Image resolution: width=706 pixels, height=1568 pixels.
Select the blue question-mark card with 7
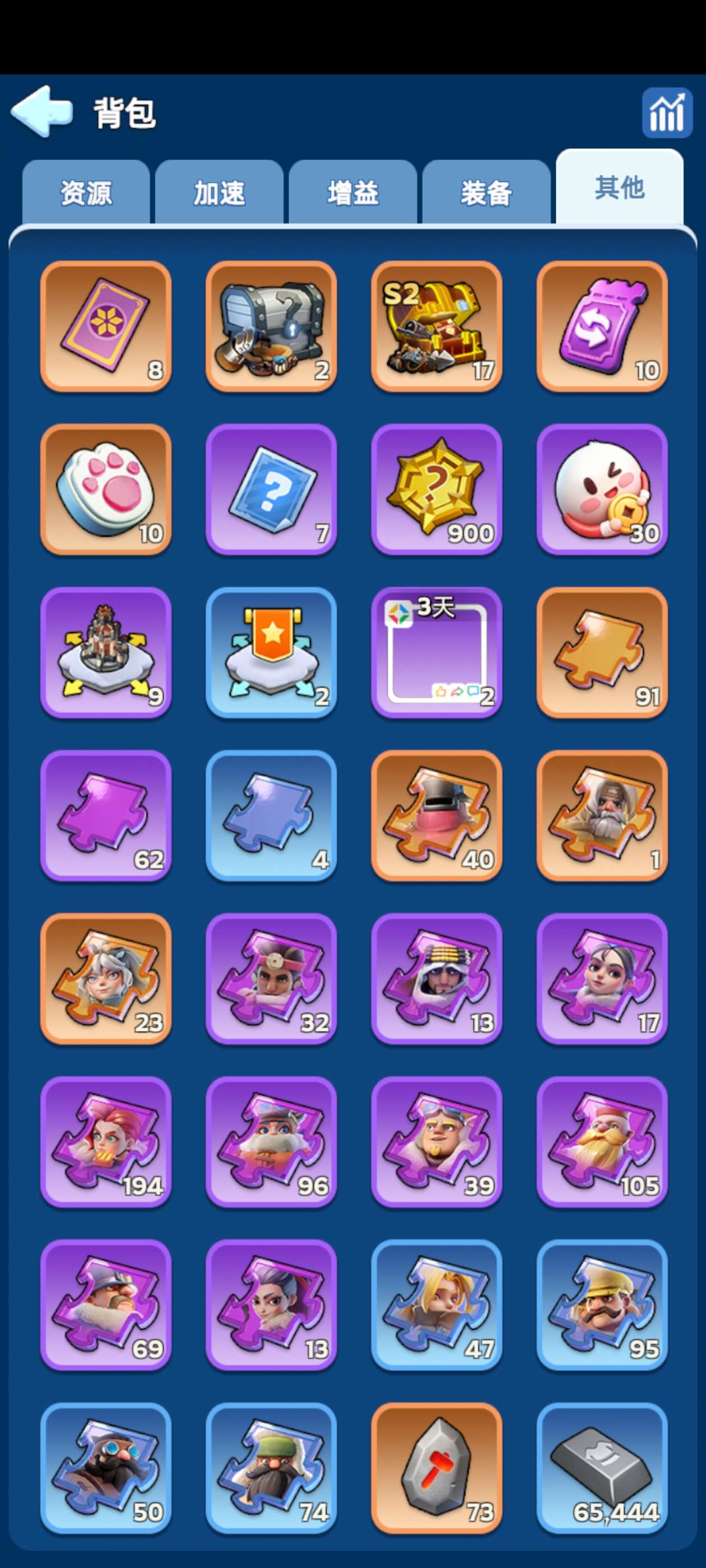pyautogui.click(x=271, y=489)
